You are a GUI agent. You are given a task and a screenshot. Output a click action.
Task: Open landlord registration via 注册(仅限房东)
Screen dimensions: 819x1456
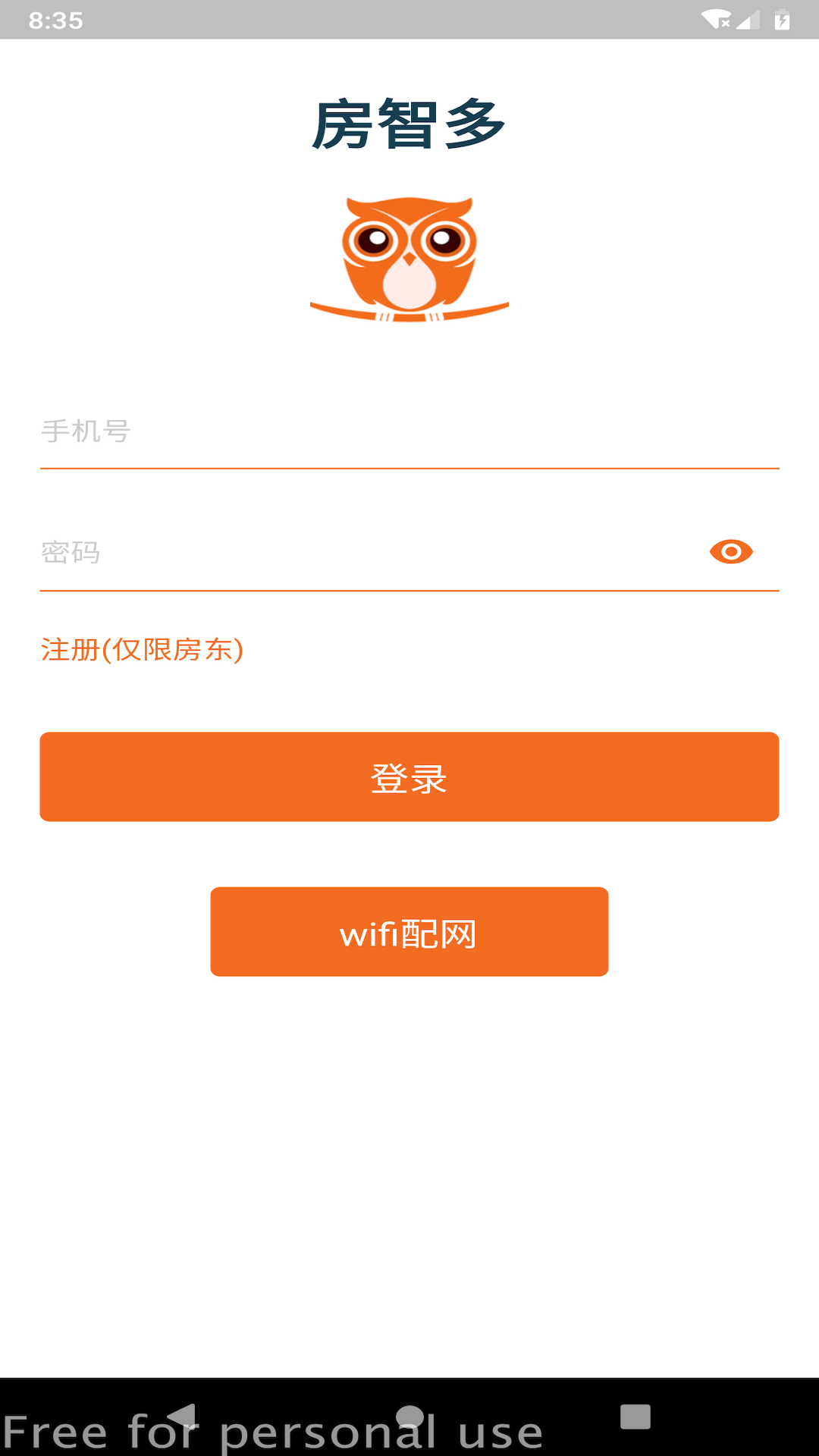coord(142,651)
